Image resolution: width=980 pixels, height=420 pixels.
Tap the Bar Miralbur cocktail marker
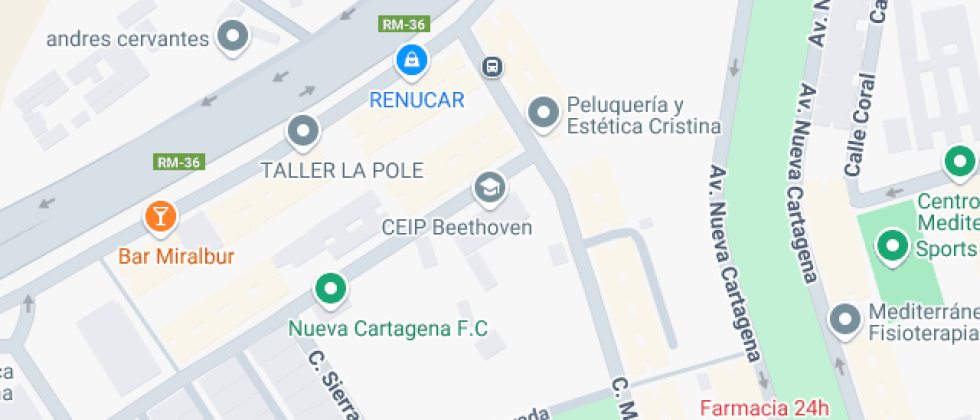pos(159,215)
